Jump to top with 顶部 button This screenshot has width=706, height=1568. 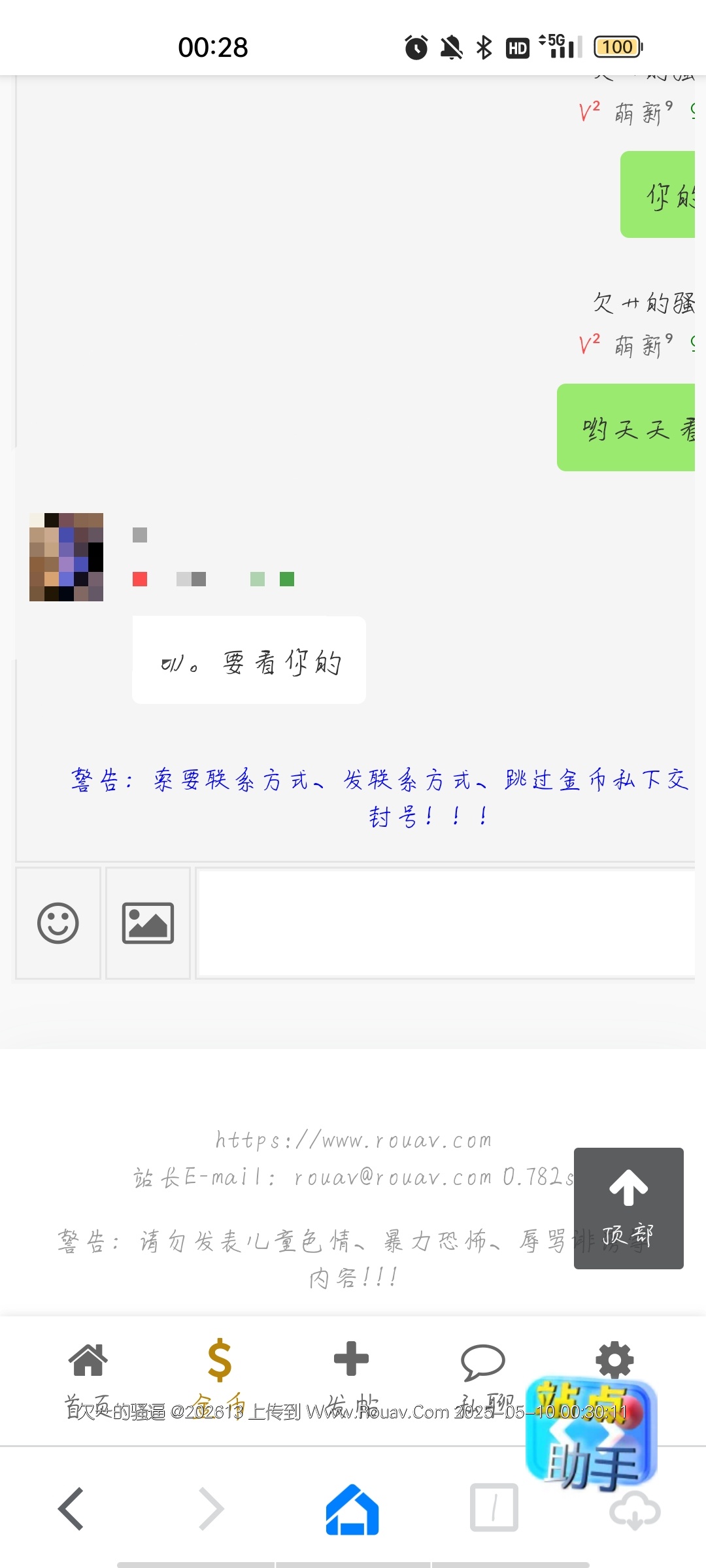click(628, 1208)
